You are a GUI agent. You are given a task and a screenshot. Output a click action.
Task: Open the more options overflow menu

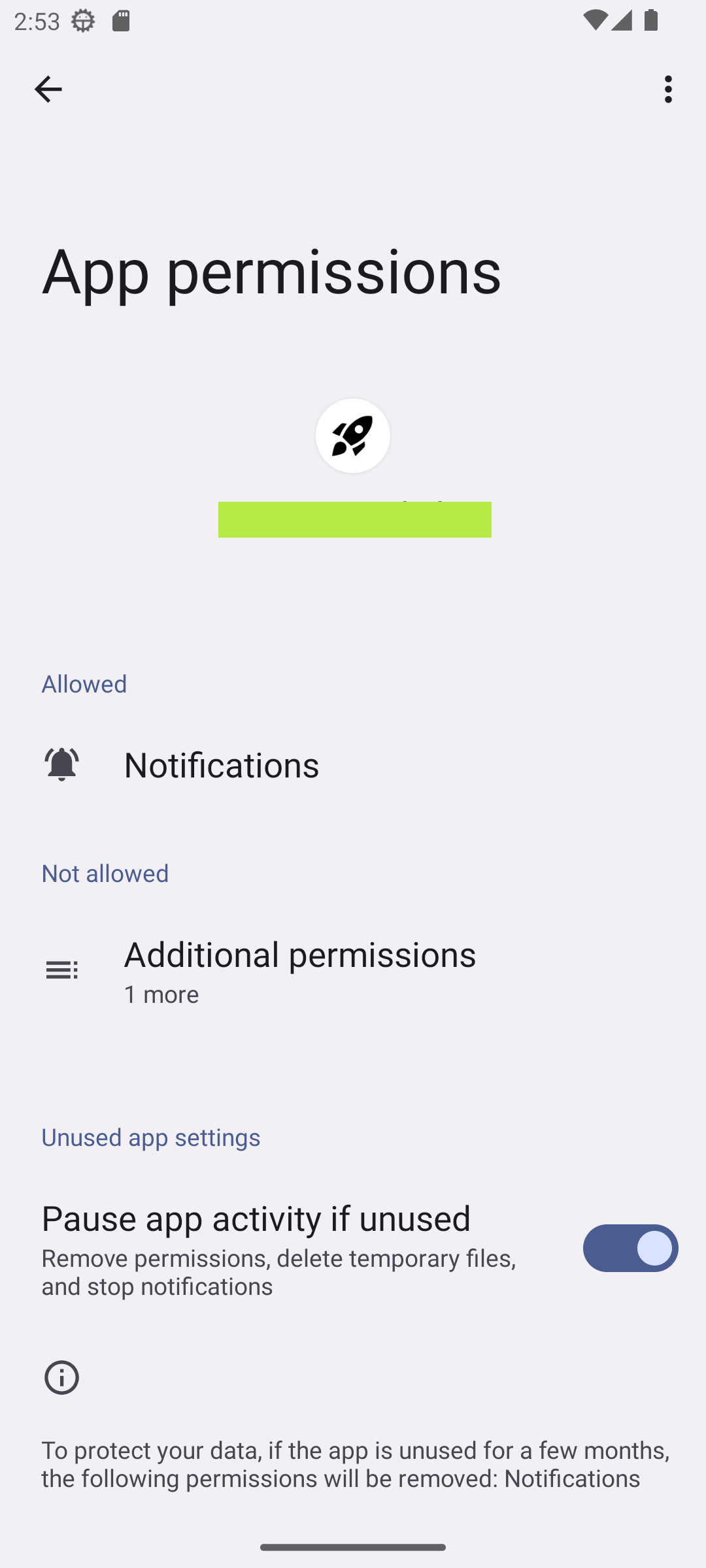[668, 89]
